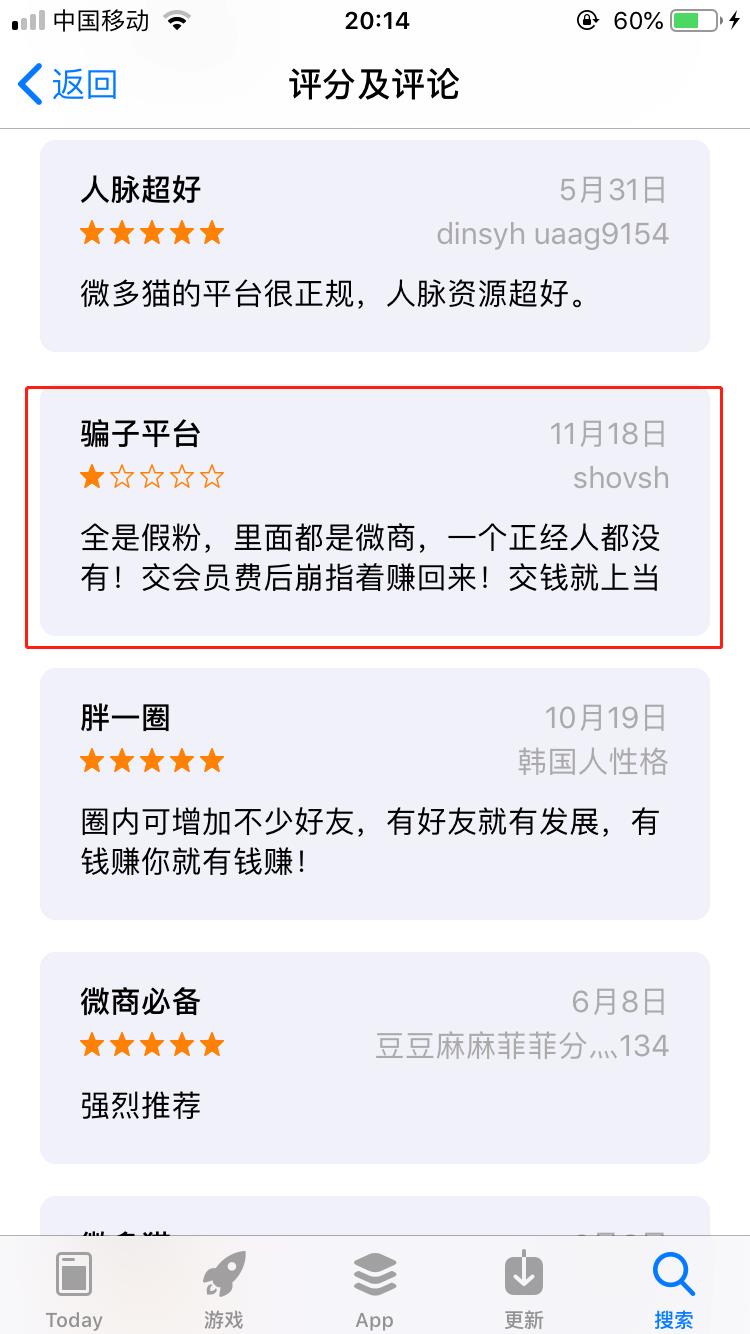Open the 人脉超好 review card
The image size is (750, 1334).
374,245
